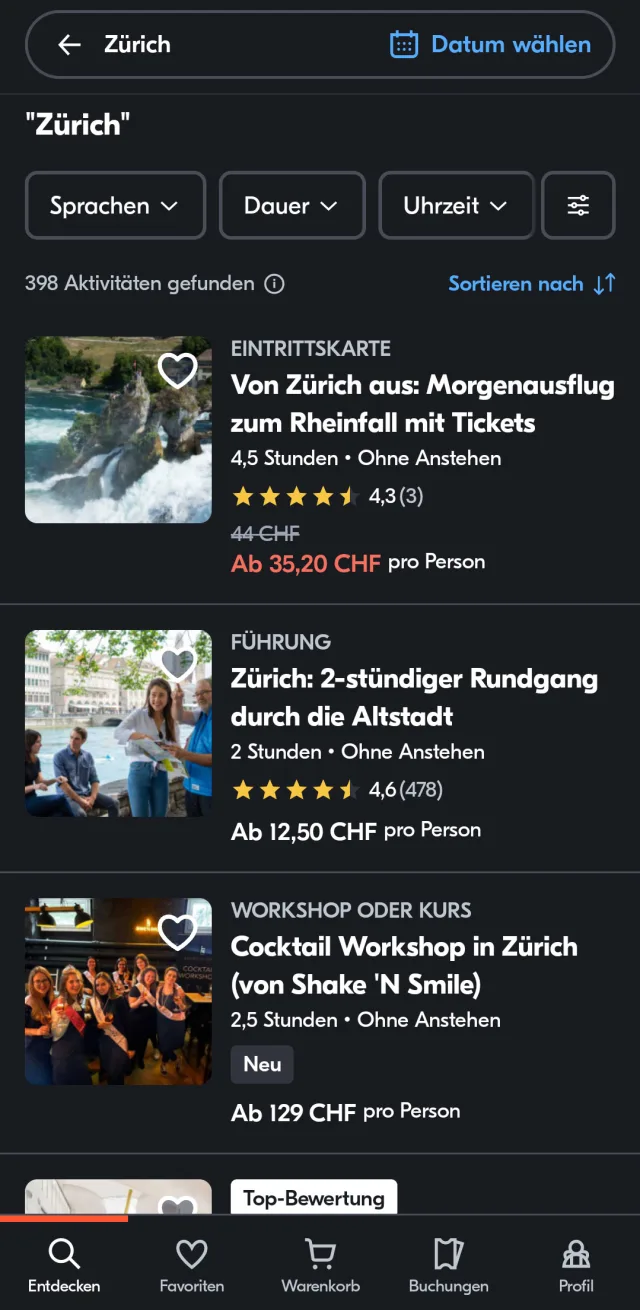Screen dimensions: 640x1310
Task: Open all filters via the sliders icon
Action: point(578,206)
